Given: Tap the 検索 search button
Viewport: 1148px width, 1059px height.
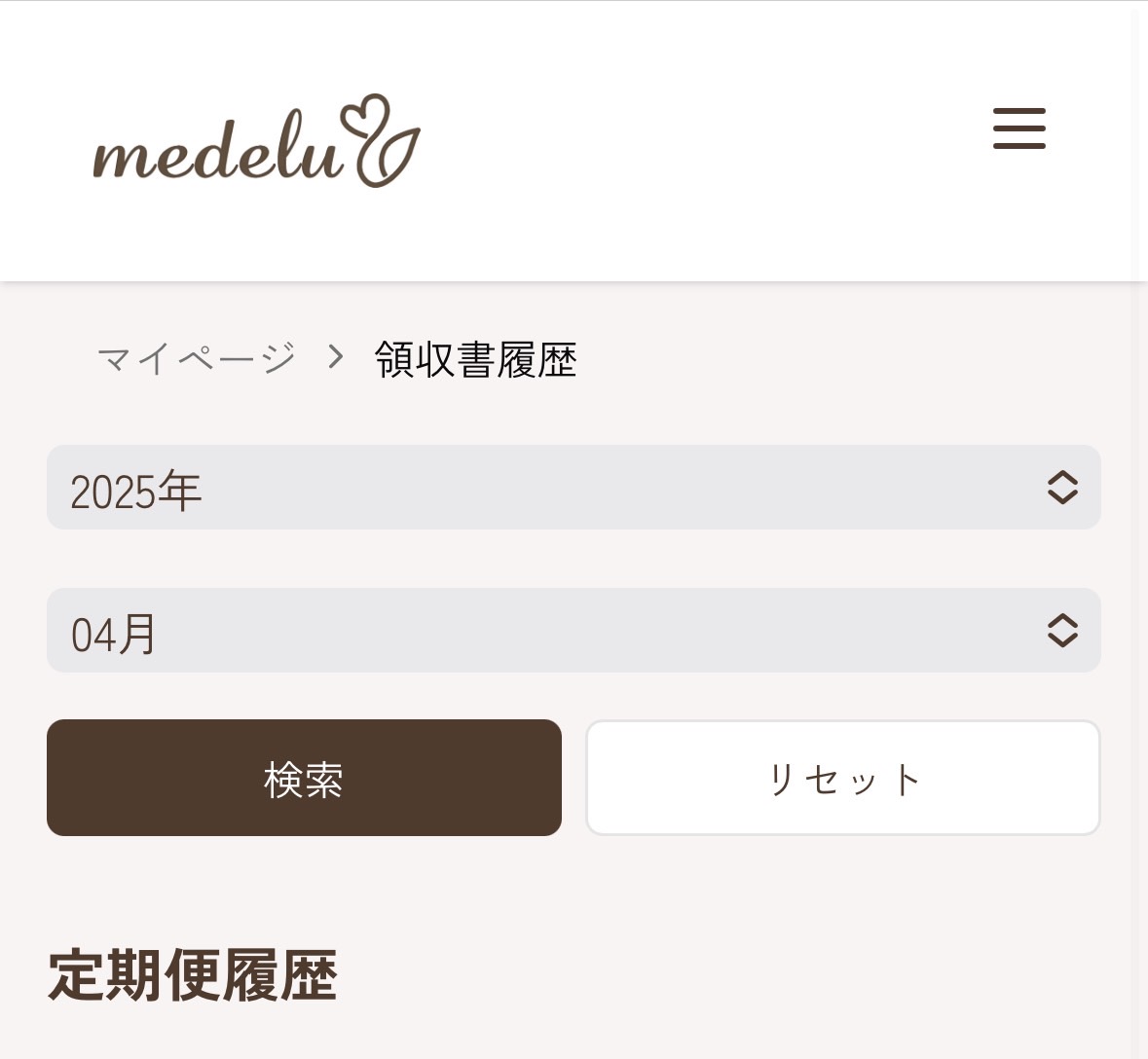Looking at the screenshot, I should click(304, 778).
